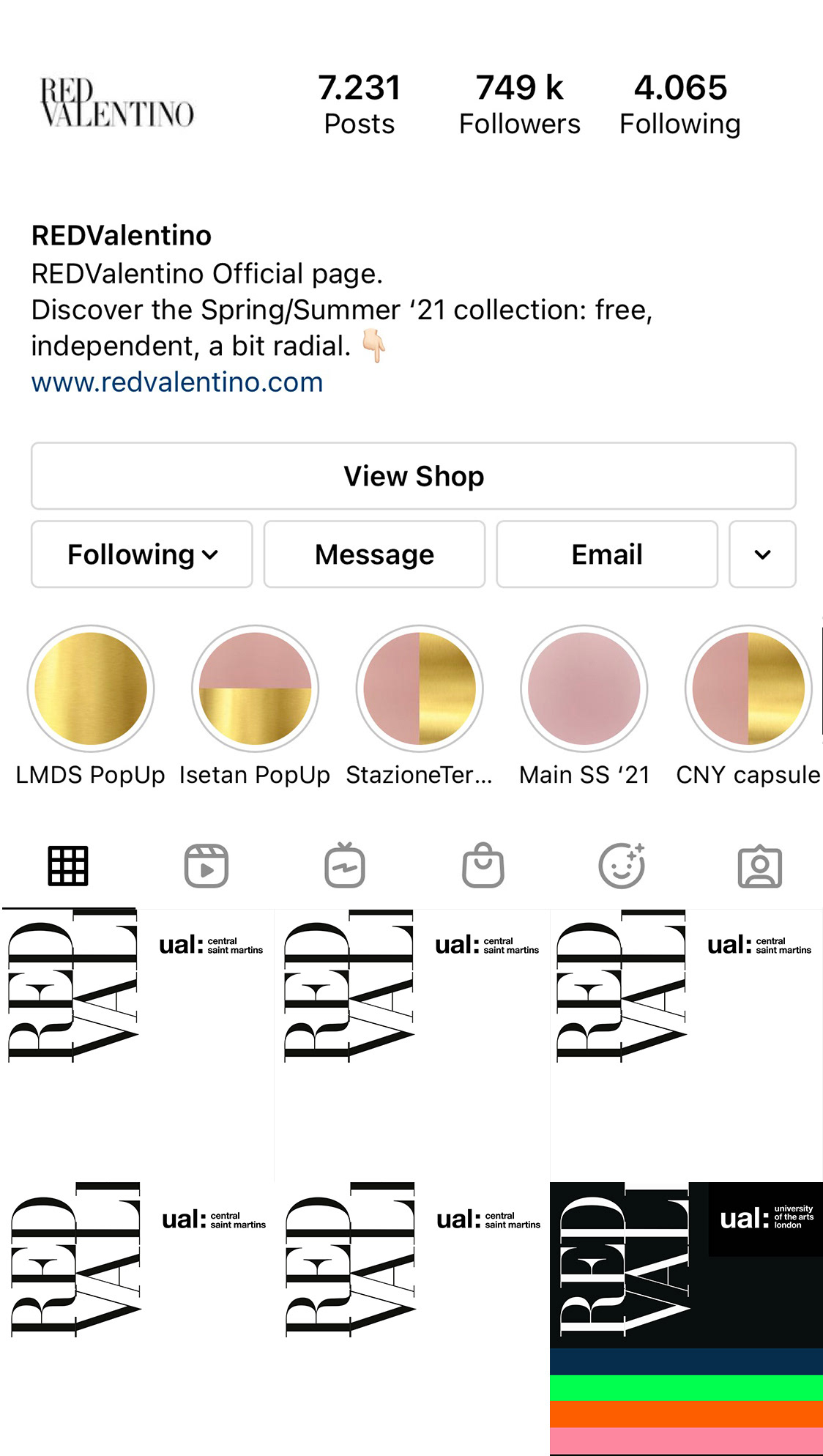The height and width of the screenshot is (1456, 823).
Task: Open the www.redvalentino.com link
Action: 177,382
